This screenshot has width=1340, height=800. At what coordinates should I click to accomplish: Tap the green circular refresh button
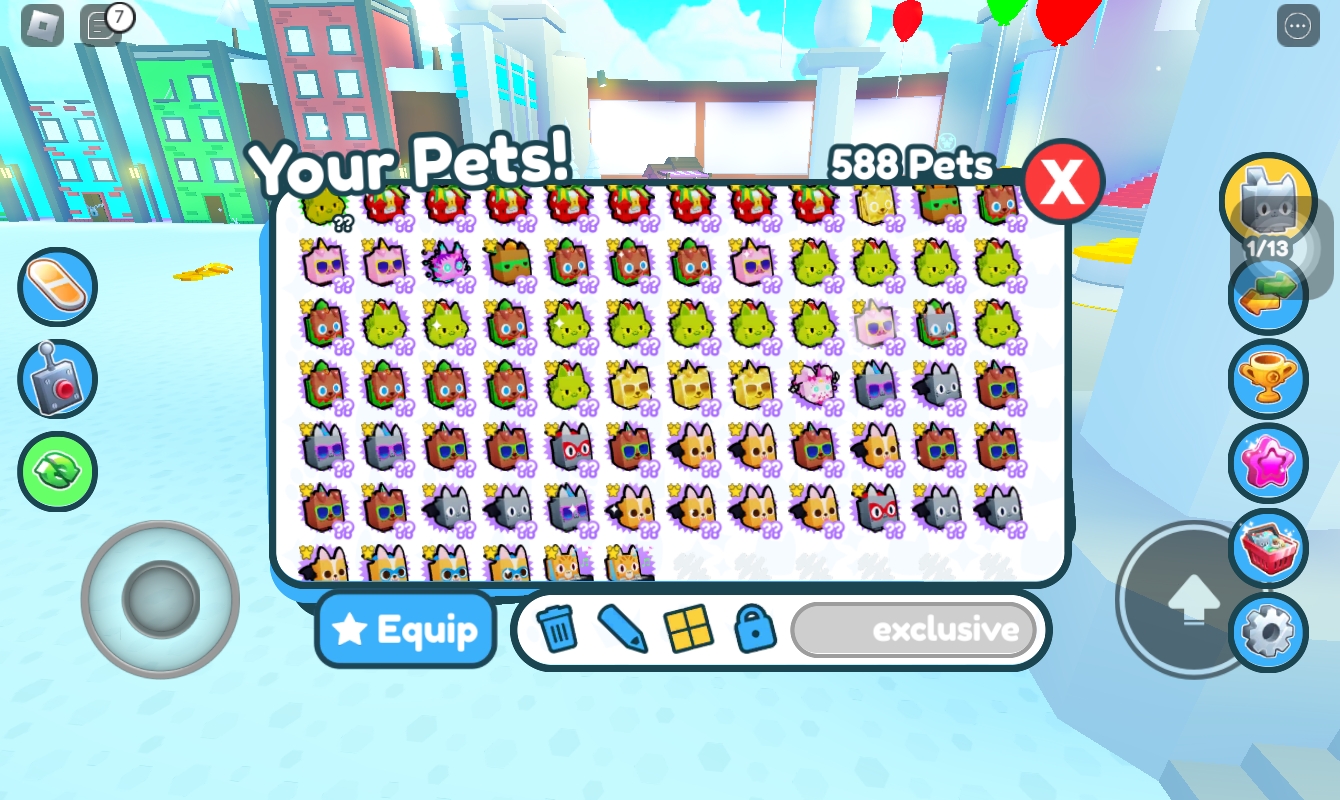pyautogui.click(x=57, y=471)
